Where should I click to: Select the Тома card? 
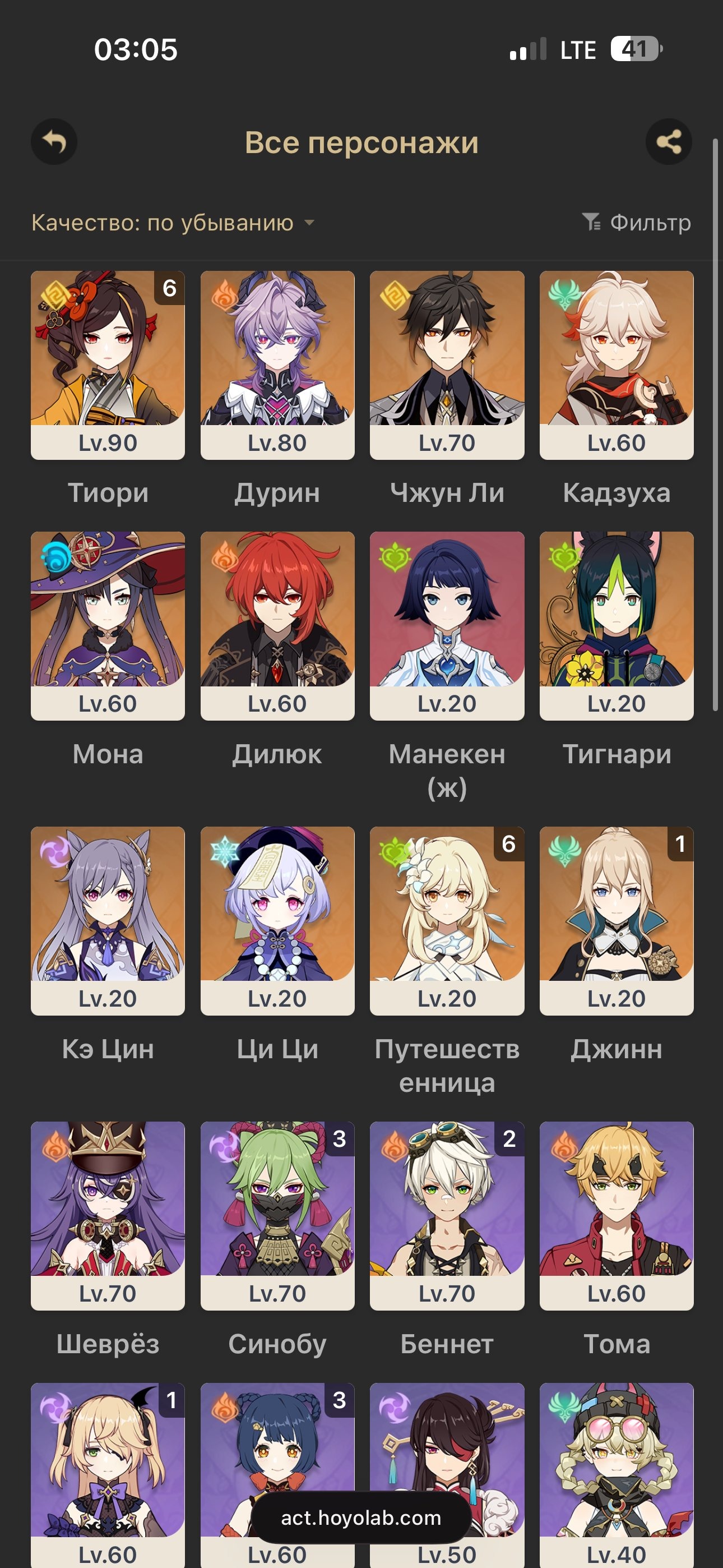pyautogui.click(x=617, y=1216)
